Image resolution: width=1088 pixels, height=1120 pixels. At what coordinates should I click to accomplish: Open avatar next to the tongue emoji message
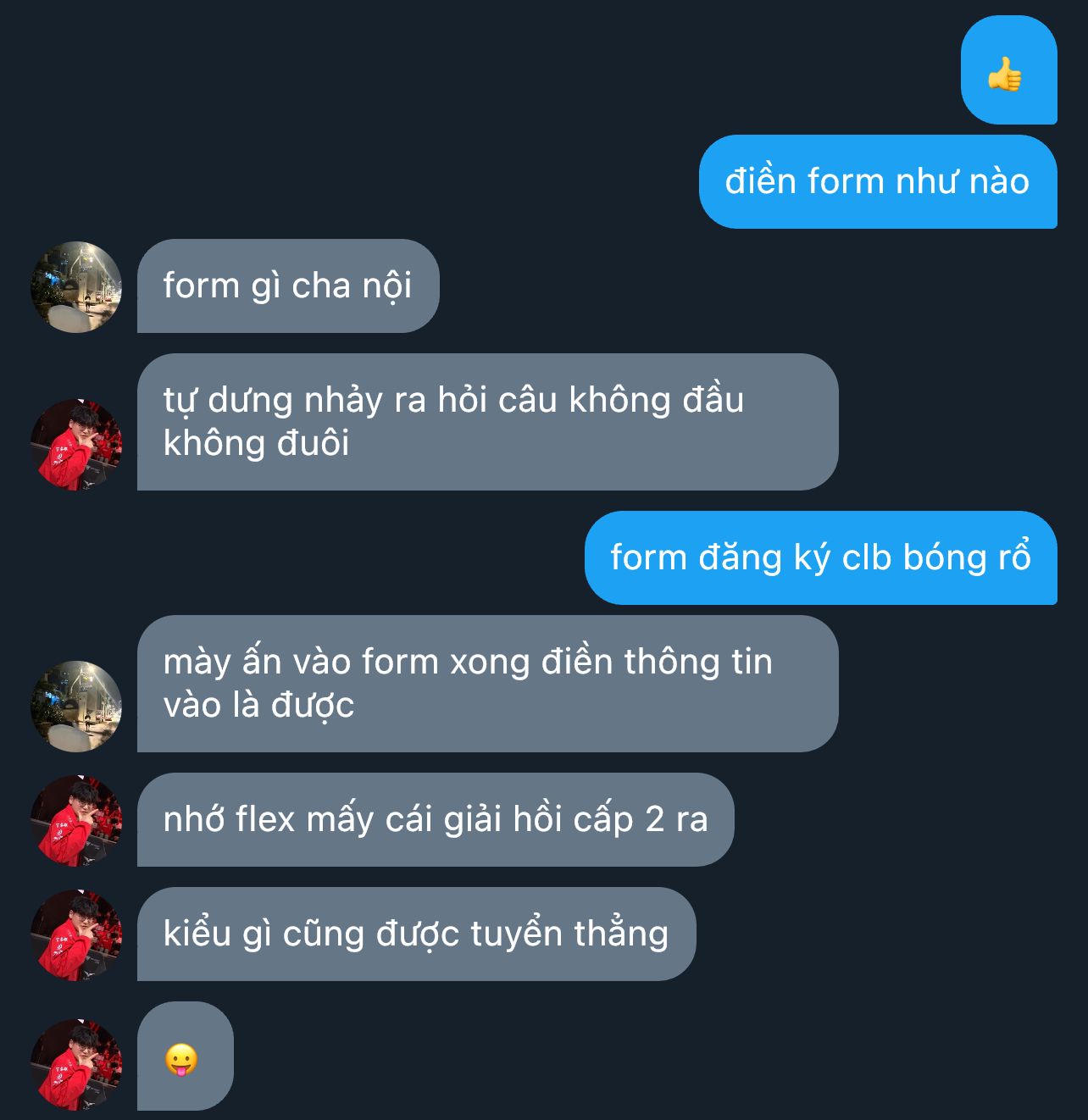[76, 1064]
